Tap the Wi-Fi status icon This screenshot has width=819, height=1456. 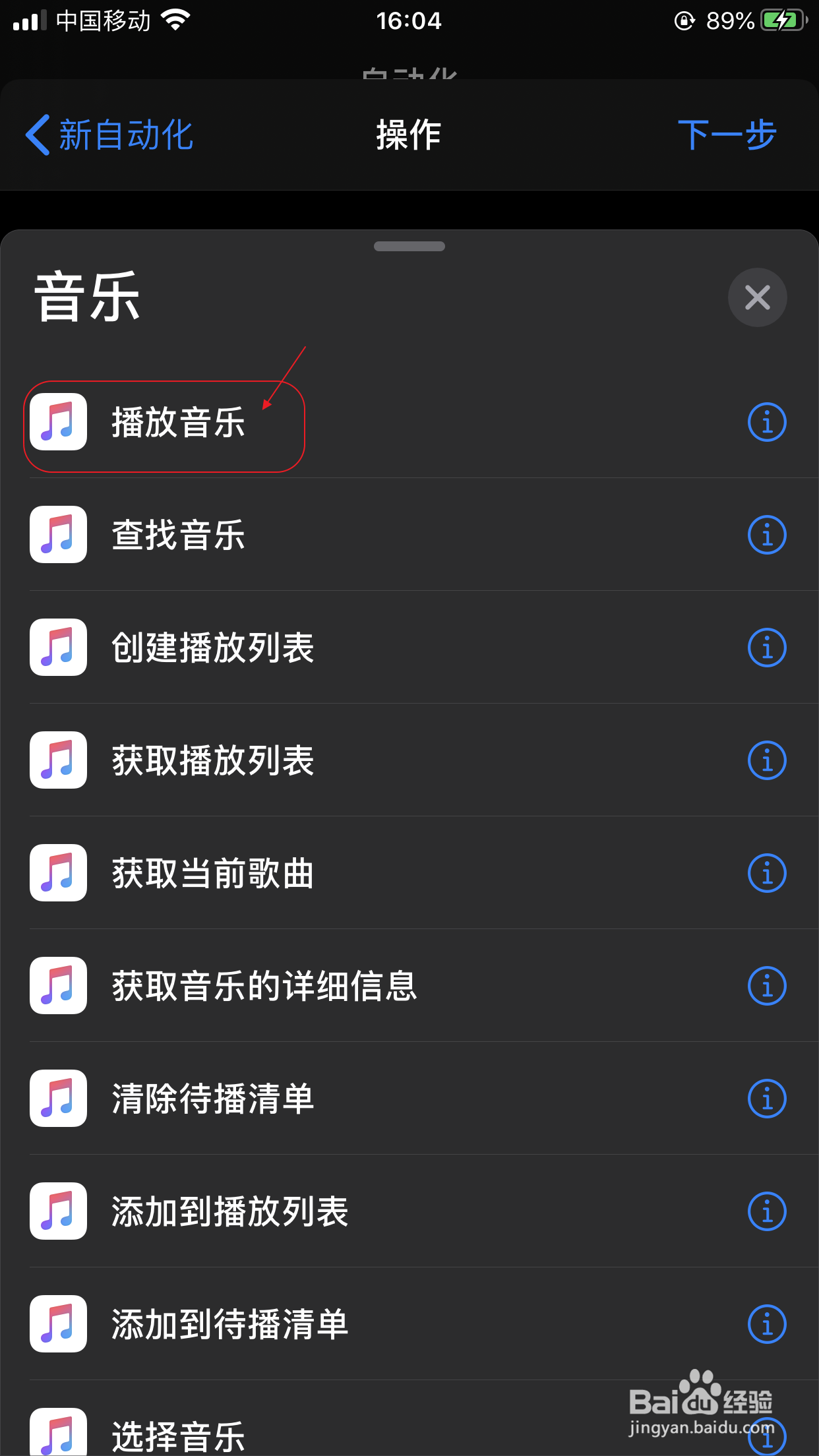174,20
